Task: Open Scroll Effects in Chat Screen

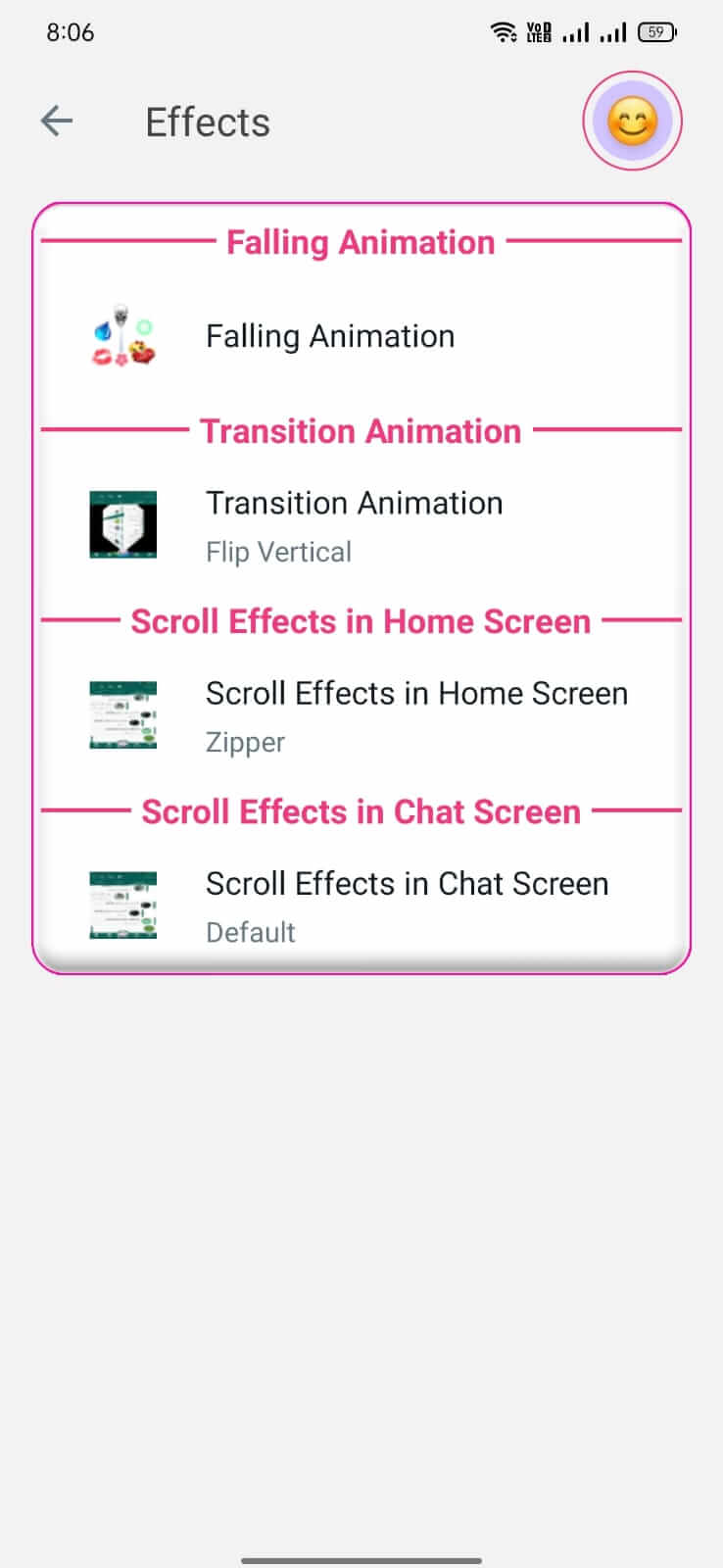Action: [x=361, y=906]
